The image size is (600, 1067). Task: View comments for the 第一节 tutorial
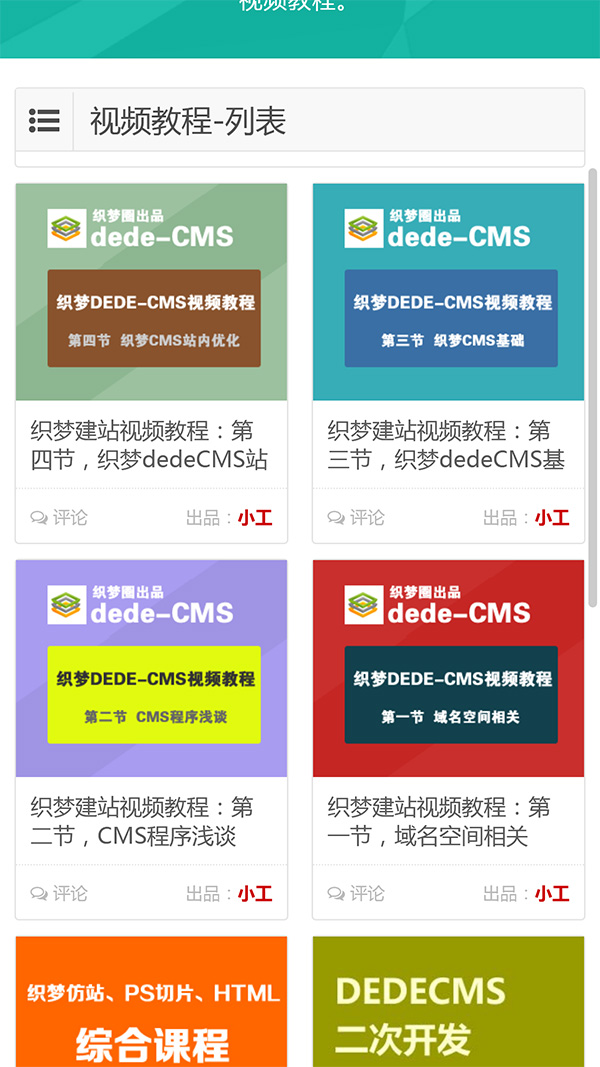pos(357,894)
